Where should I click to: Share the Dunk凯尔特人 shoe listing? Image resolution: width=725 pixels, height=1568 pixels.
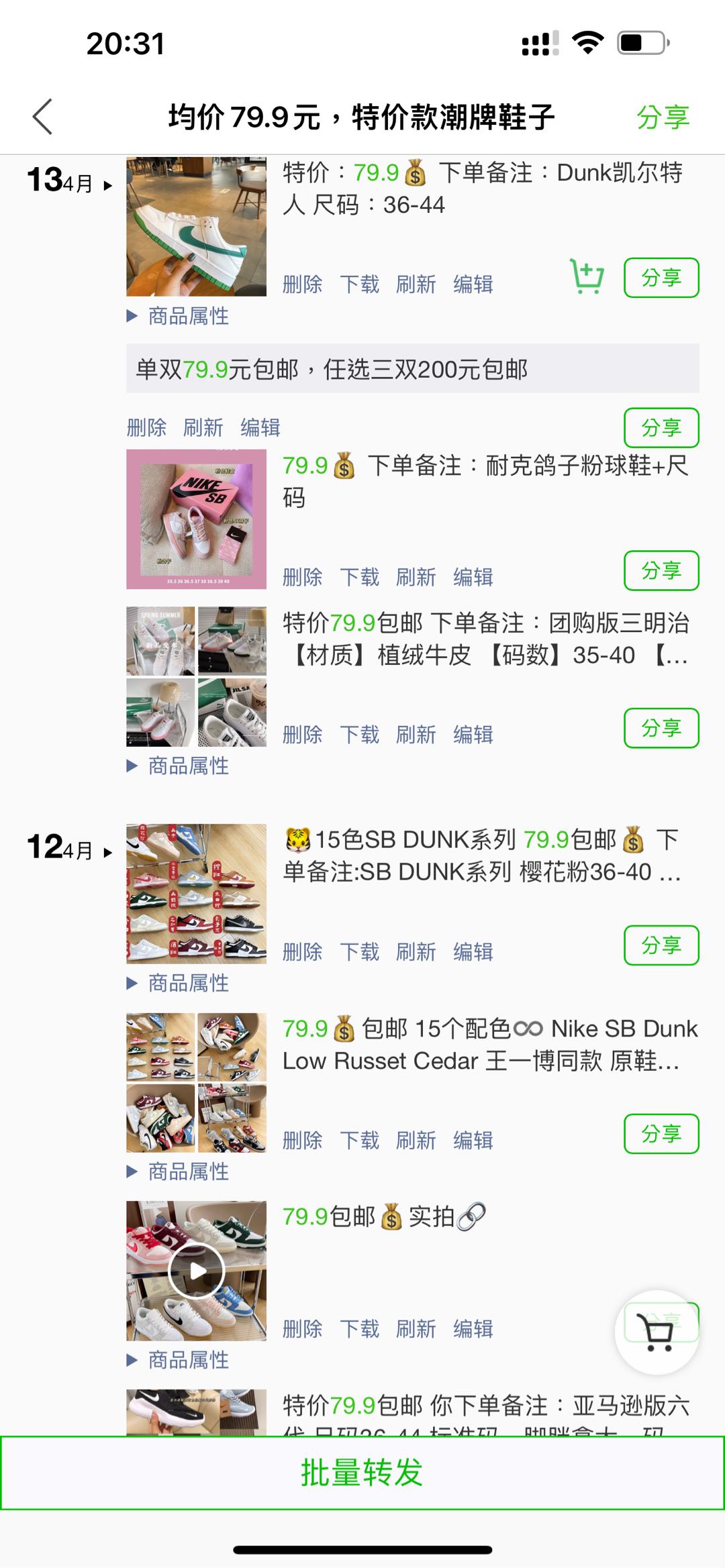(x=661, y=277)
